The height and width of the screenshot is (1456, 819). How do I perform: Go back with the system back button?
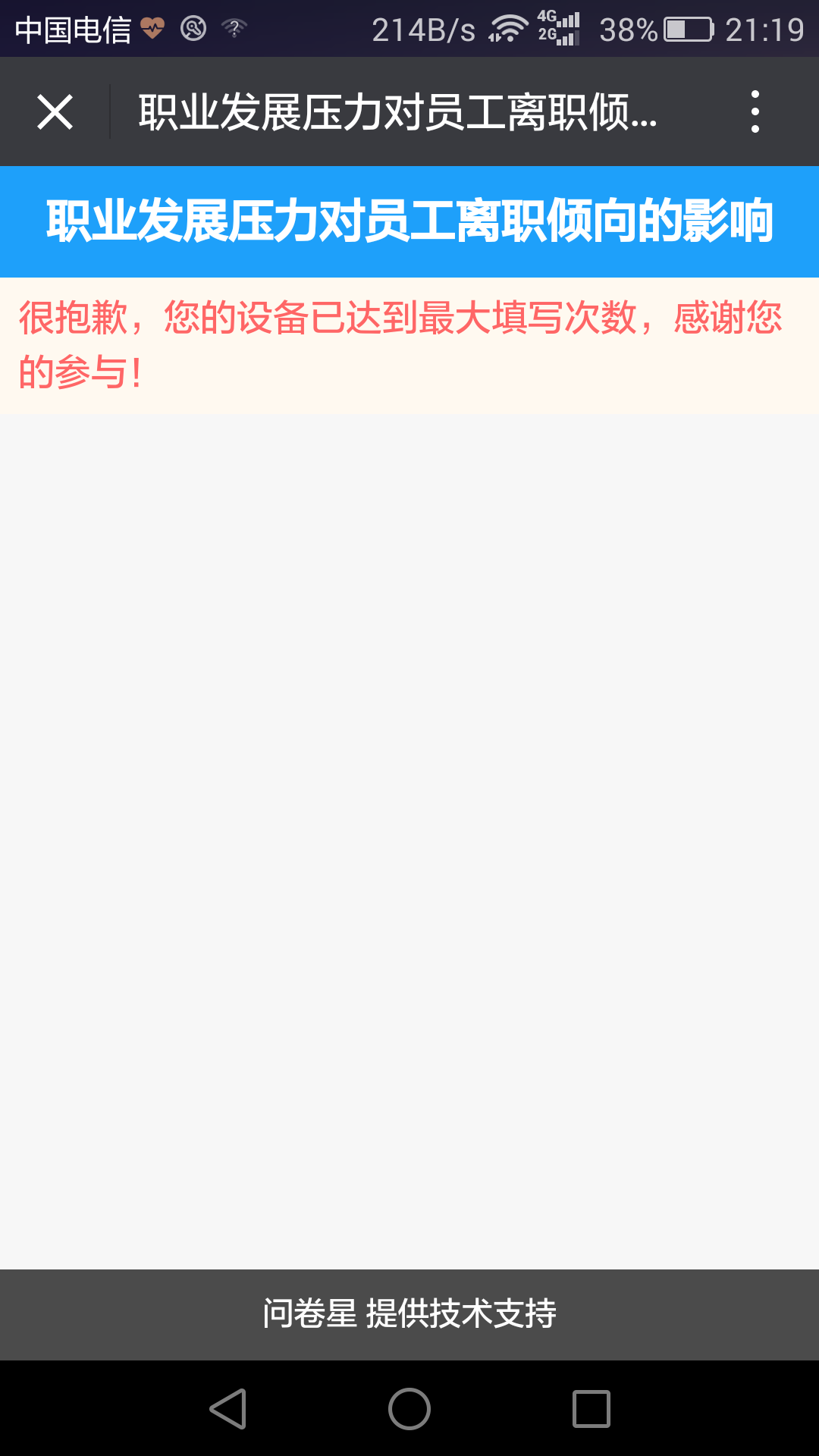click(x=228, y=1409)
